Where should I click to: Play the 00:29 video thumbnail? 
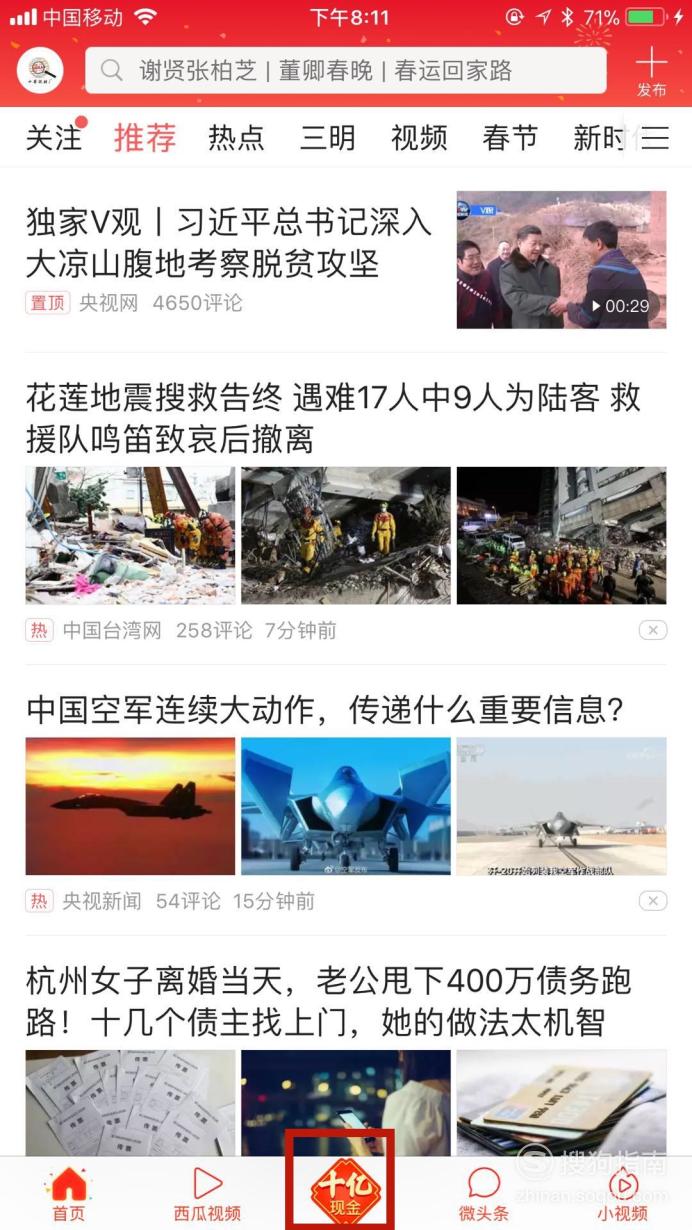(561, 260)
